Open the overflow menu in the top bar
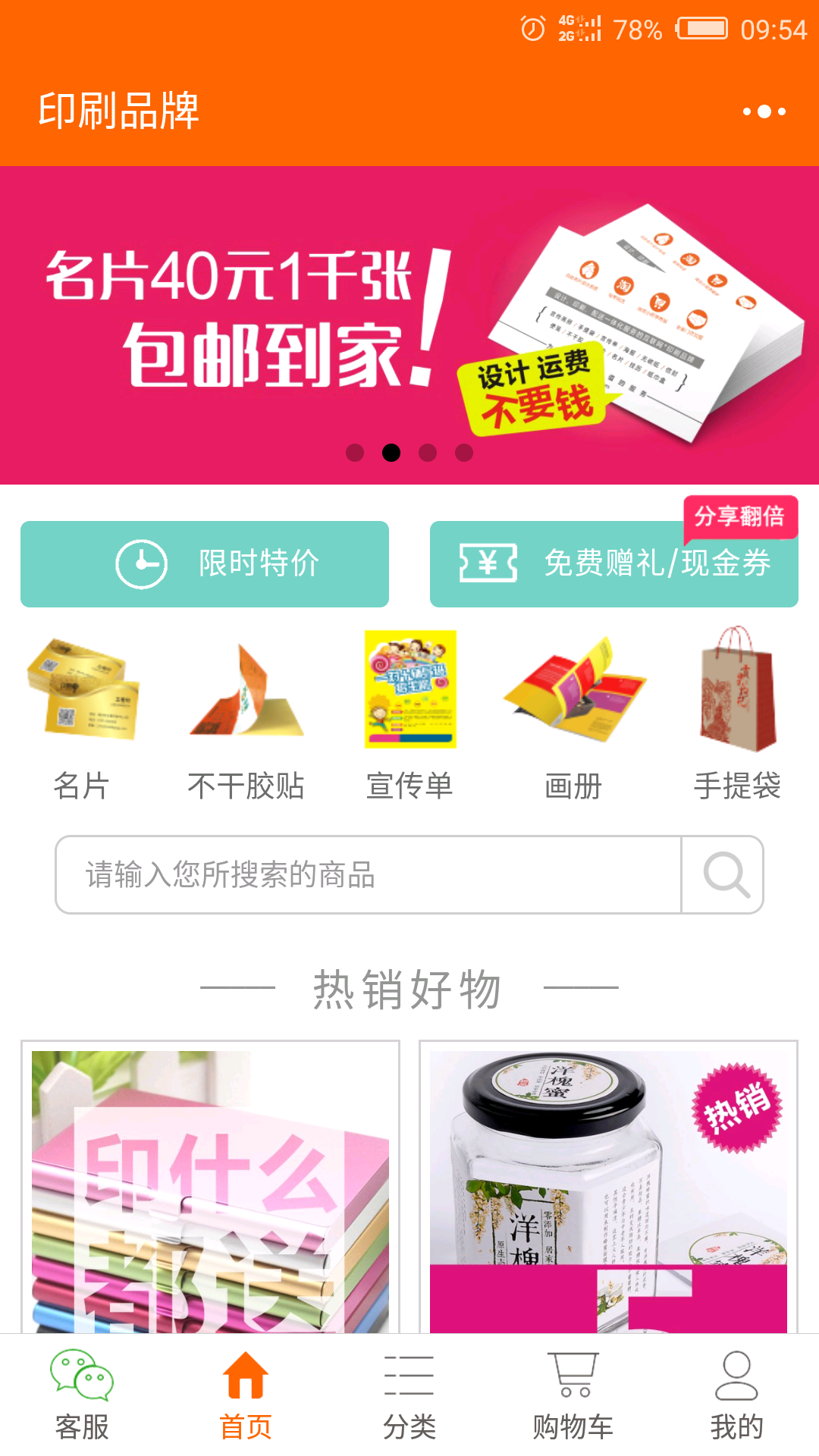The image size is (819, 1456). 764,111
